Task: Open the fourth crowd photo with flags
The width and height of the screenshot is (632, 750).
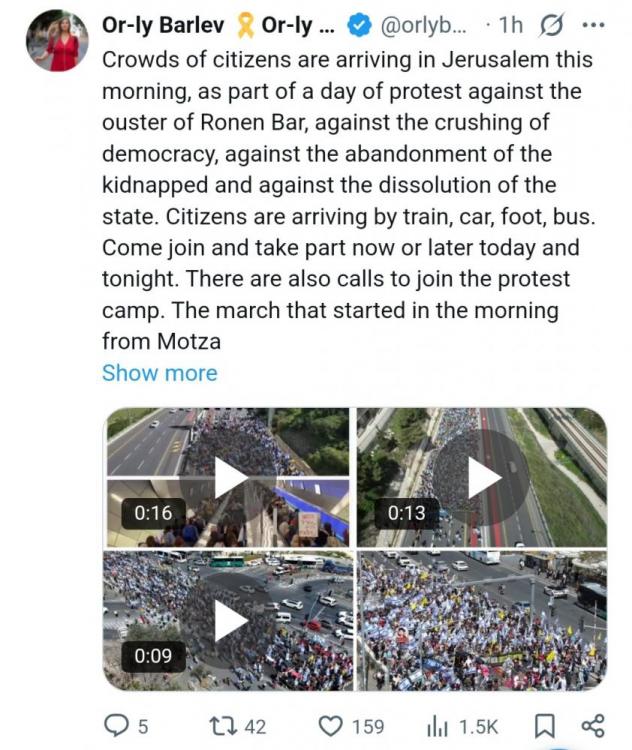Action: 482,621
